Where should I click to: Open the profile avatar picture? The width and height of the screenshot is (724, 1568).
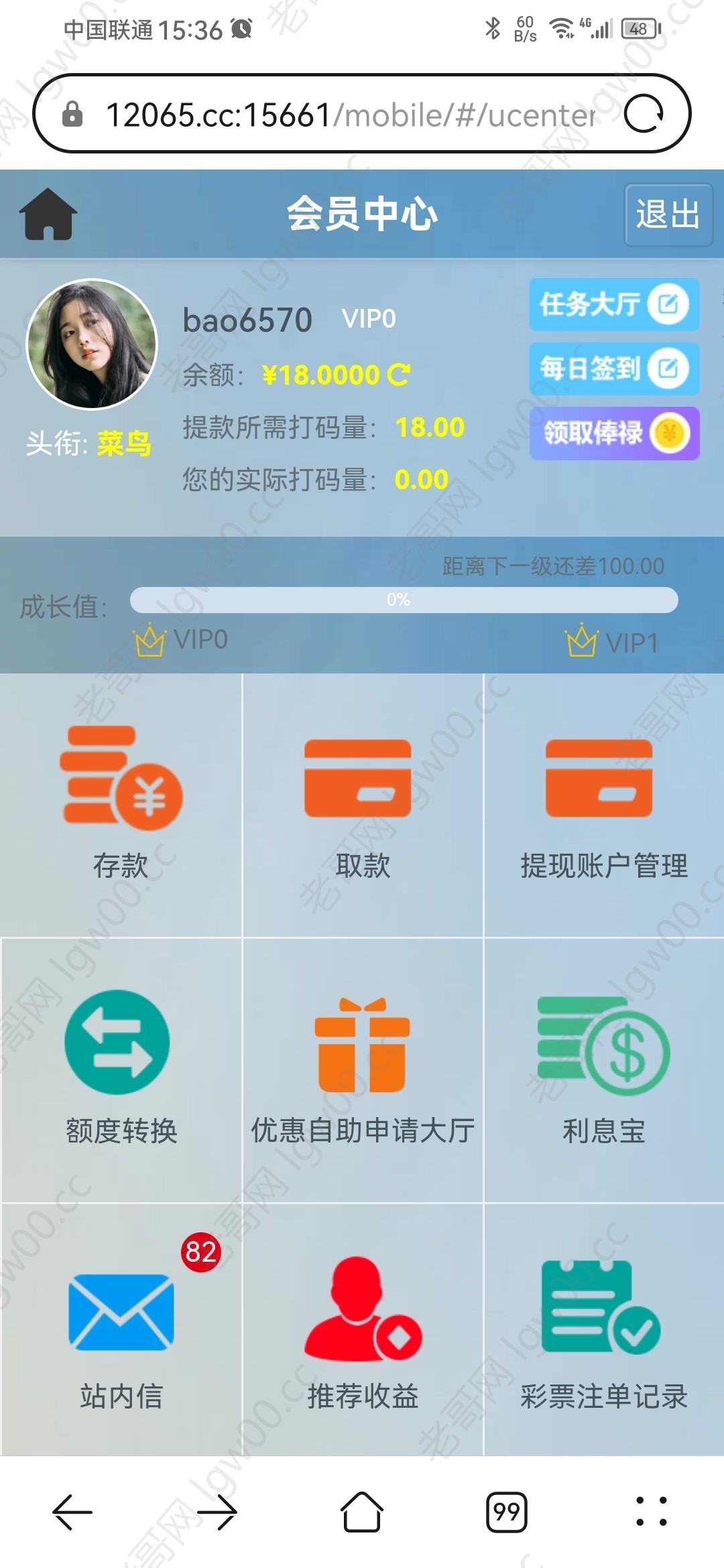click(92, 344)
